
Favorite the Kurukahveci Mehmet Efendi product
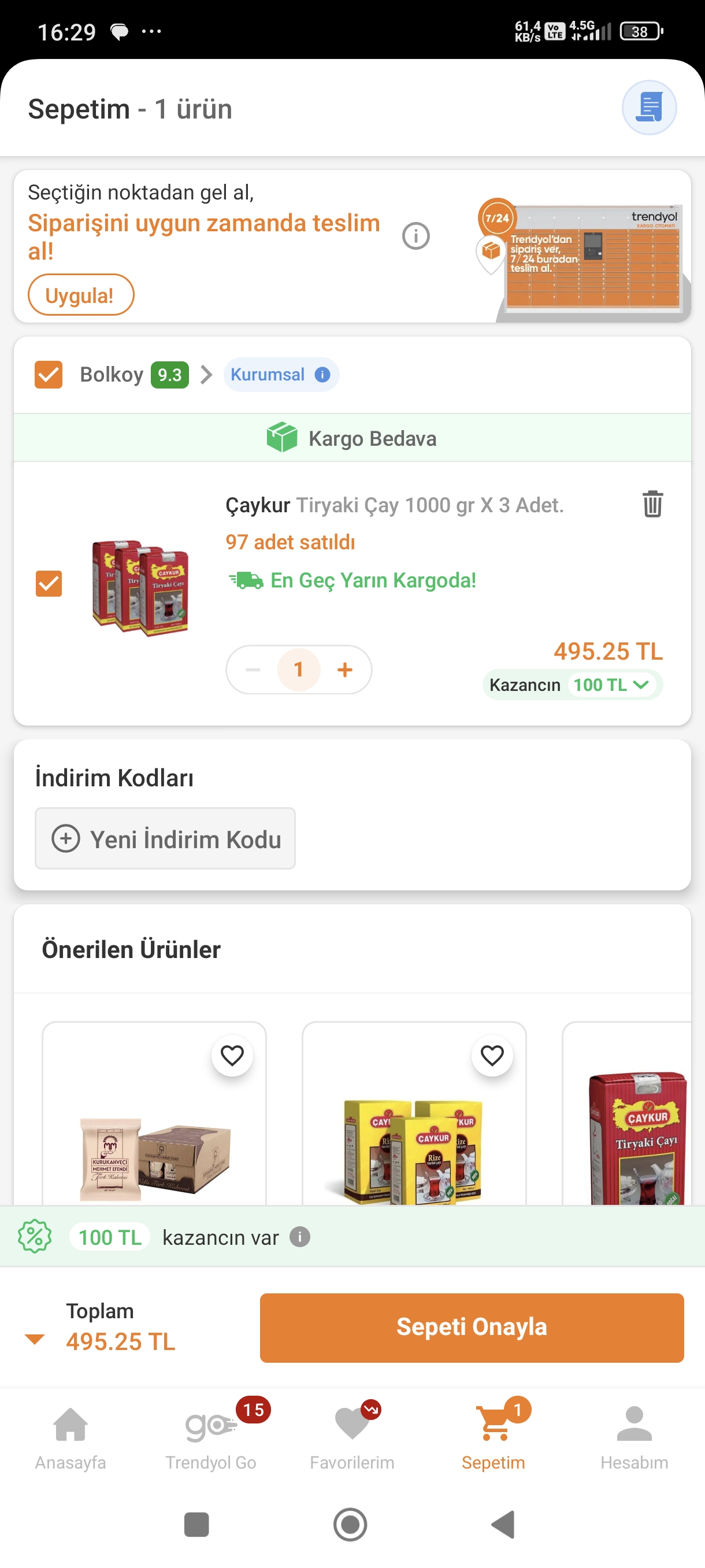[x=232, y=1055]
